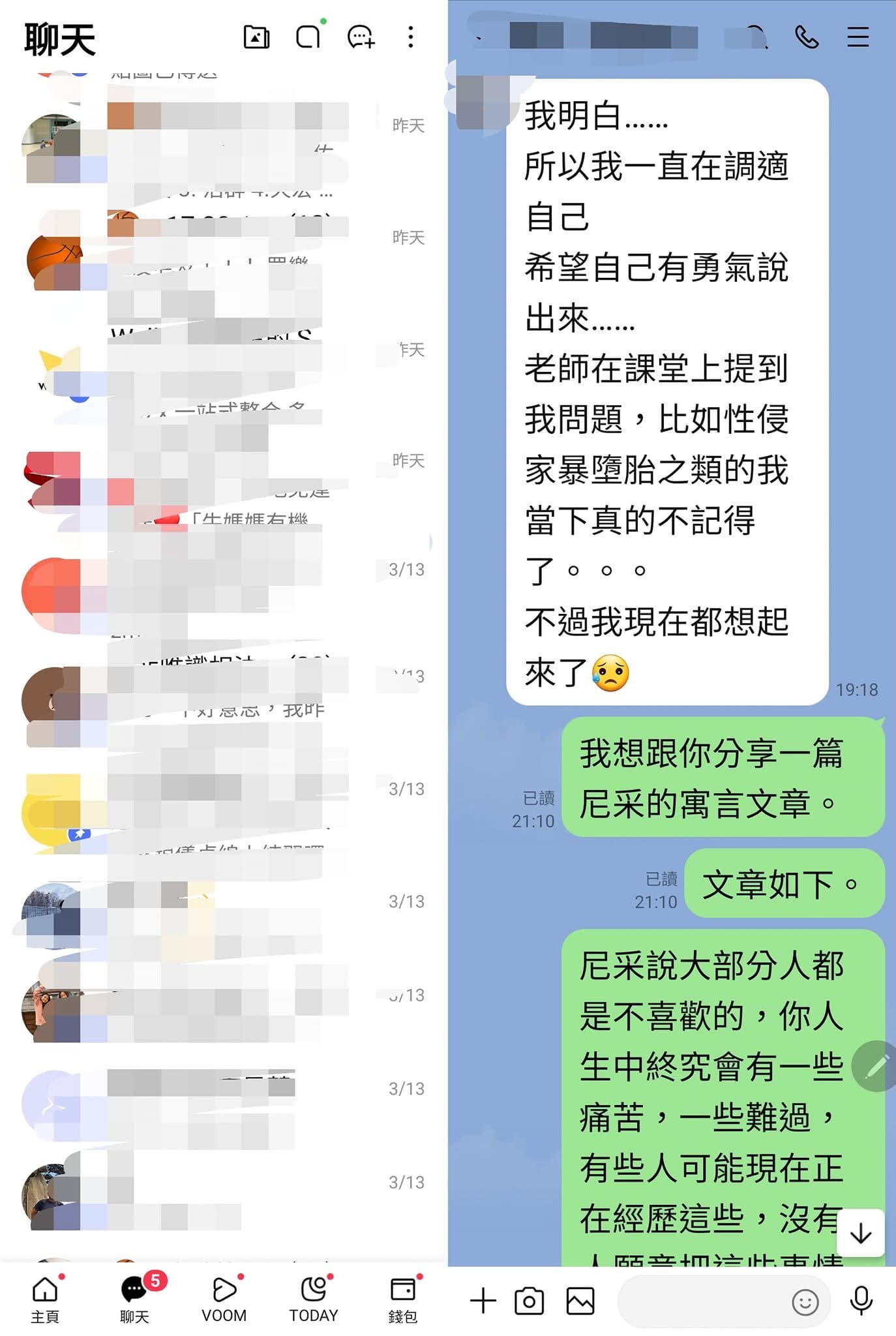896x1336 pixels.
Task: Jump to the latest message arrow
Action: (861, 1233)
